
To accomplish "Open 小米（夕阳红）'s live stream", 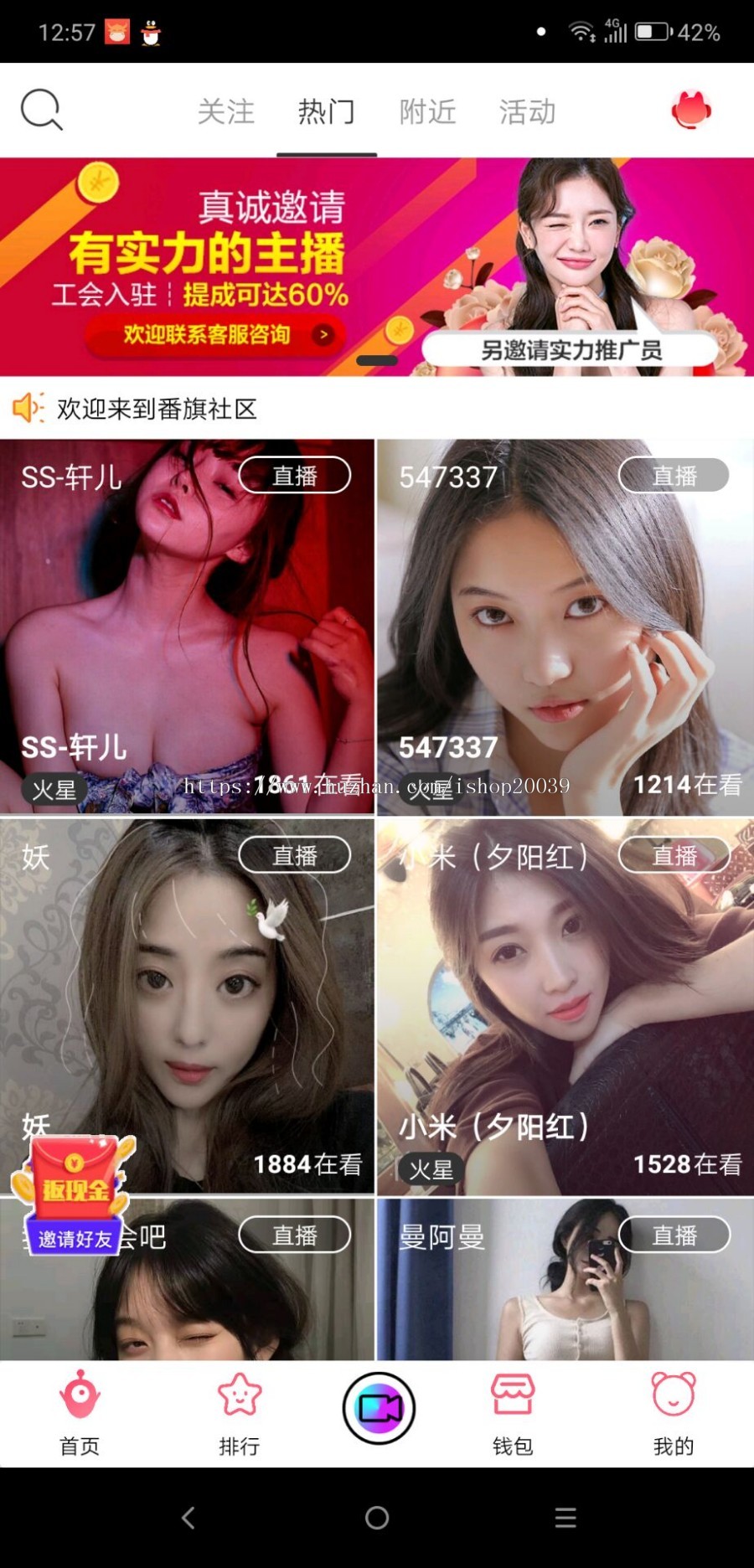I will (565, 1005).
